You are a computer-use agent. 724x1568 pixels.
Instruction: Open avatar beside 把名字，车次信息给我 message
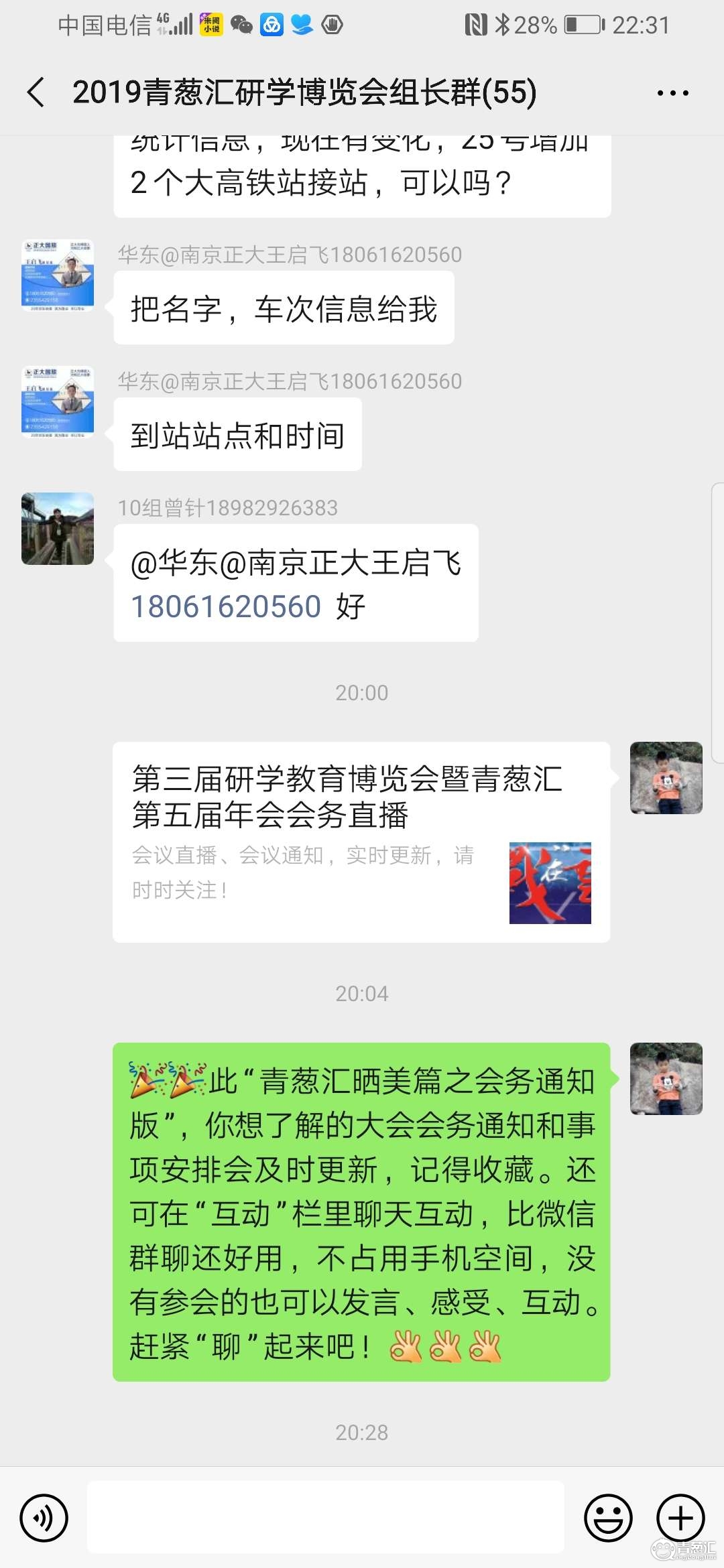click(58, 275)
